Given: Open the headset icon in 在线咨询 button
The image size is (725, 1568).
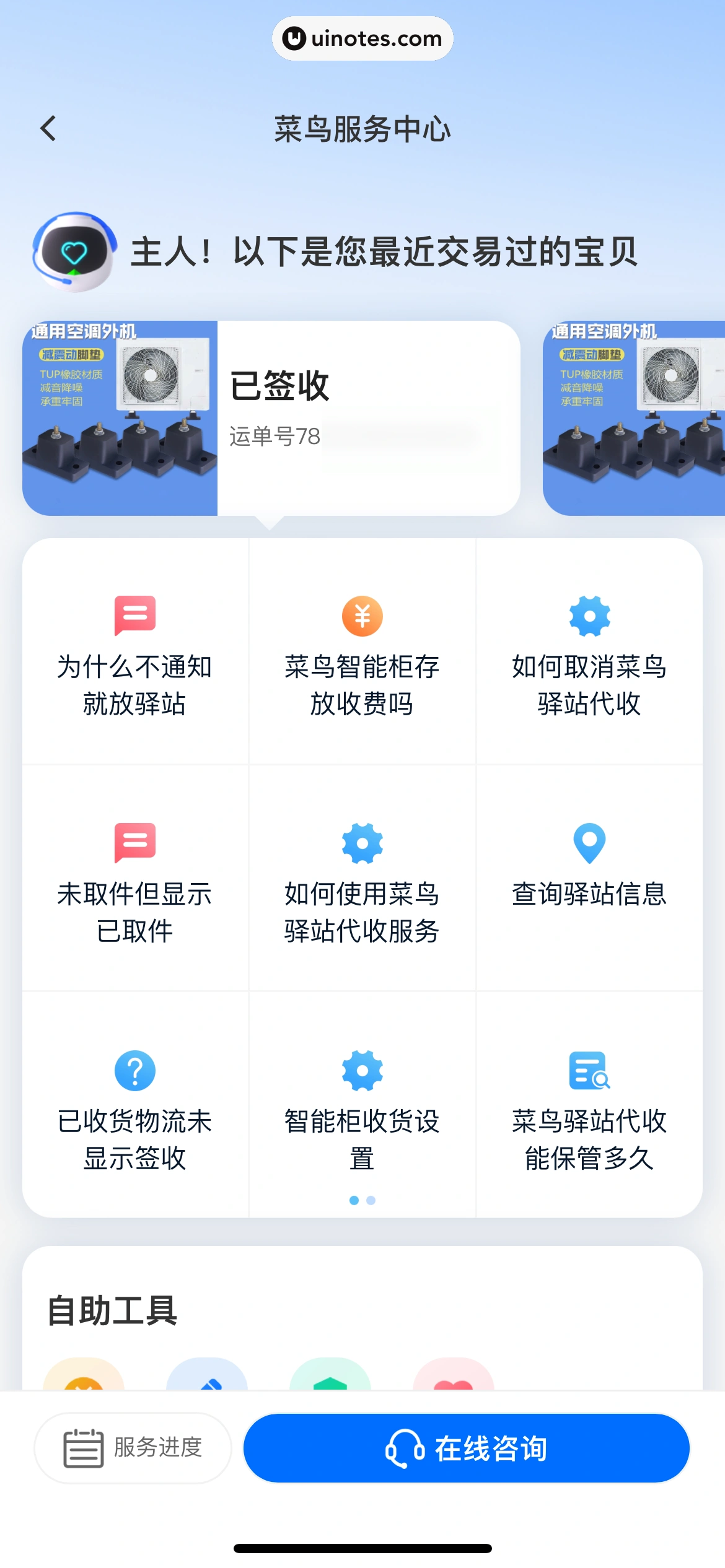Looking at the screenshot, I should [x=403, y=1449].
